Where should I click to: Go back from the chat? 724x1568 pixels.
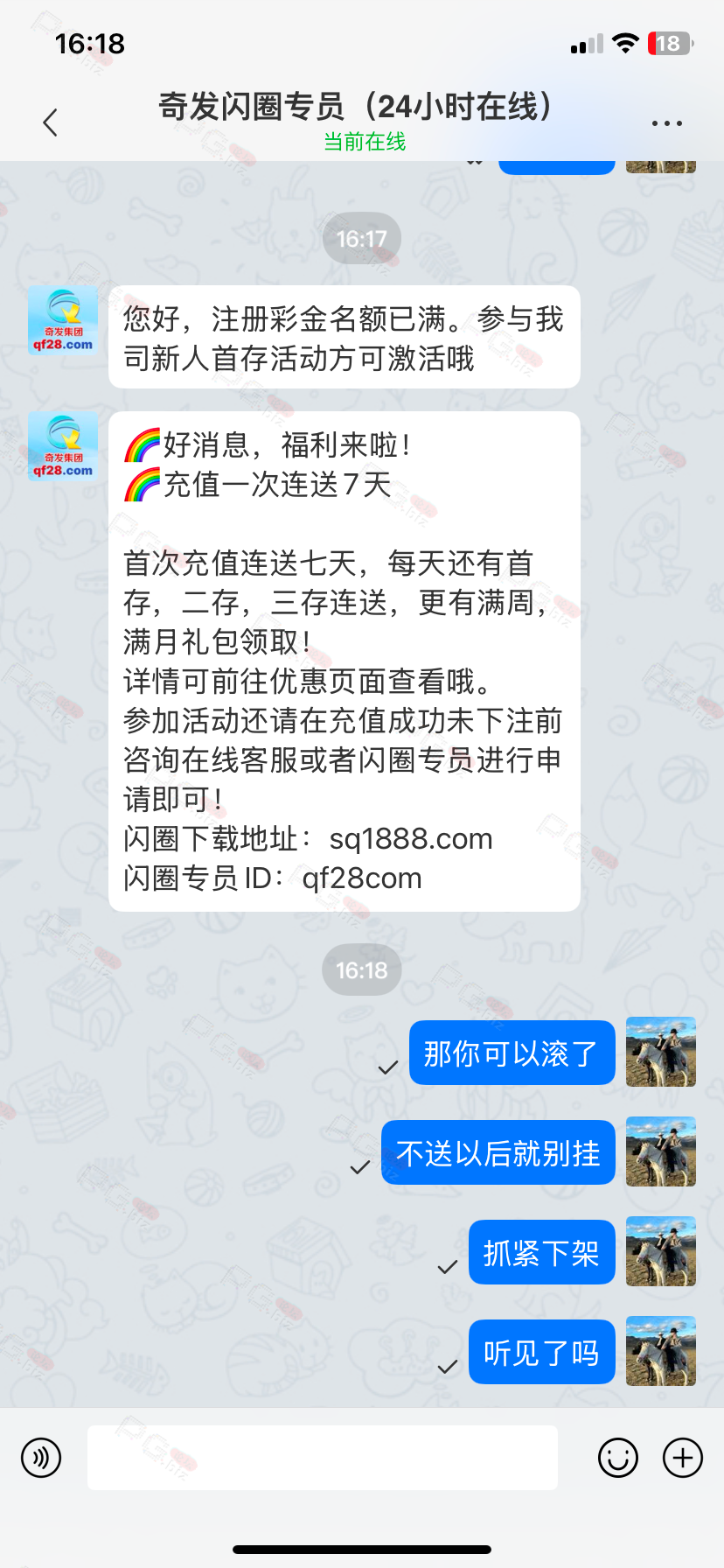coord(51,122)
